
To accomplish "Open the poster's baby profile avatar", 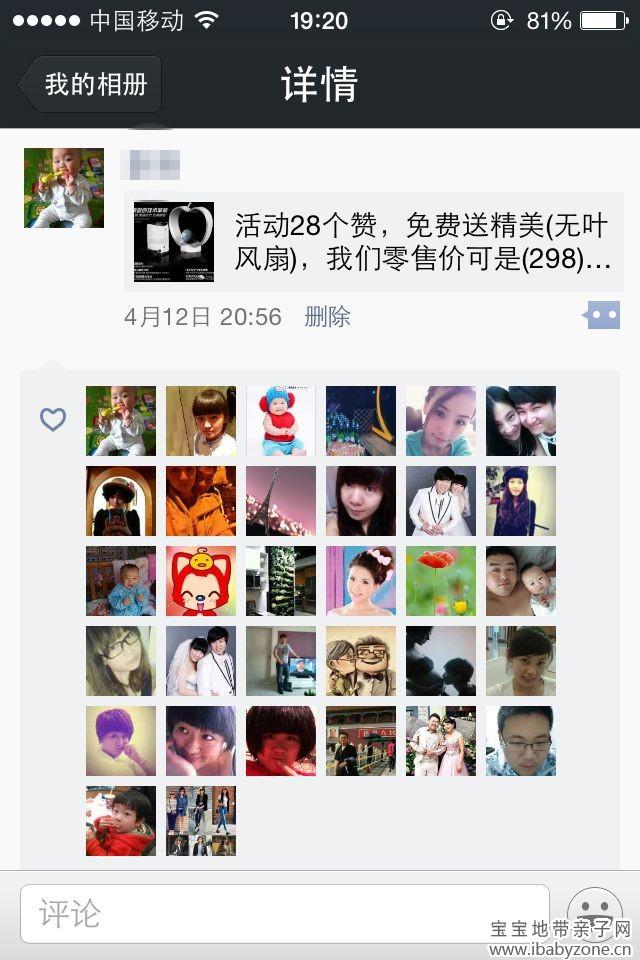I will pyautogui.click(x=64, y=188).
